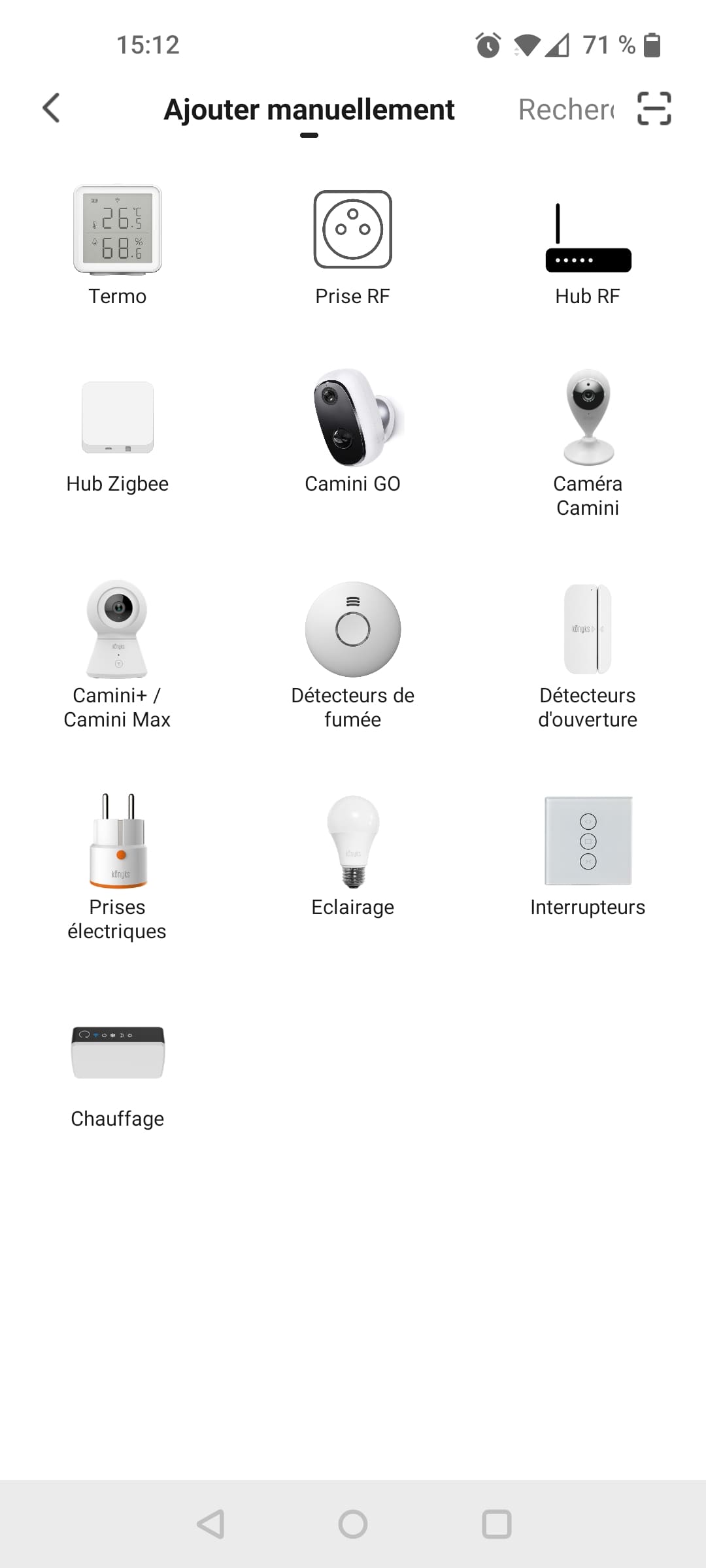Screen dimensions: 706x1568
Task: Open the Eclairage category
Action: (x=353, y=856)
